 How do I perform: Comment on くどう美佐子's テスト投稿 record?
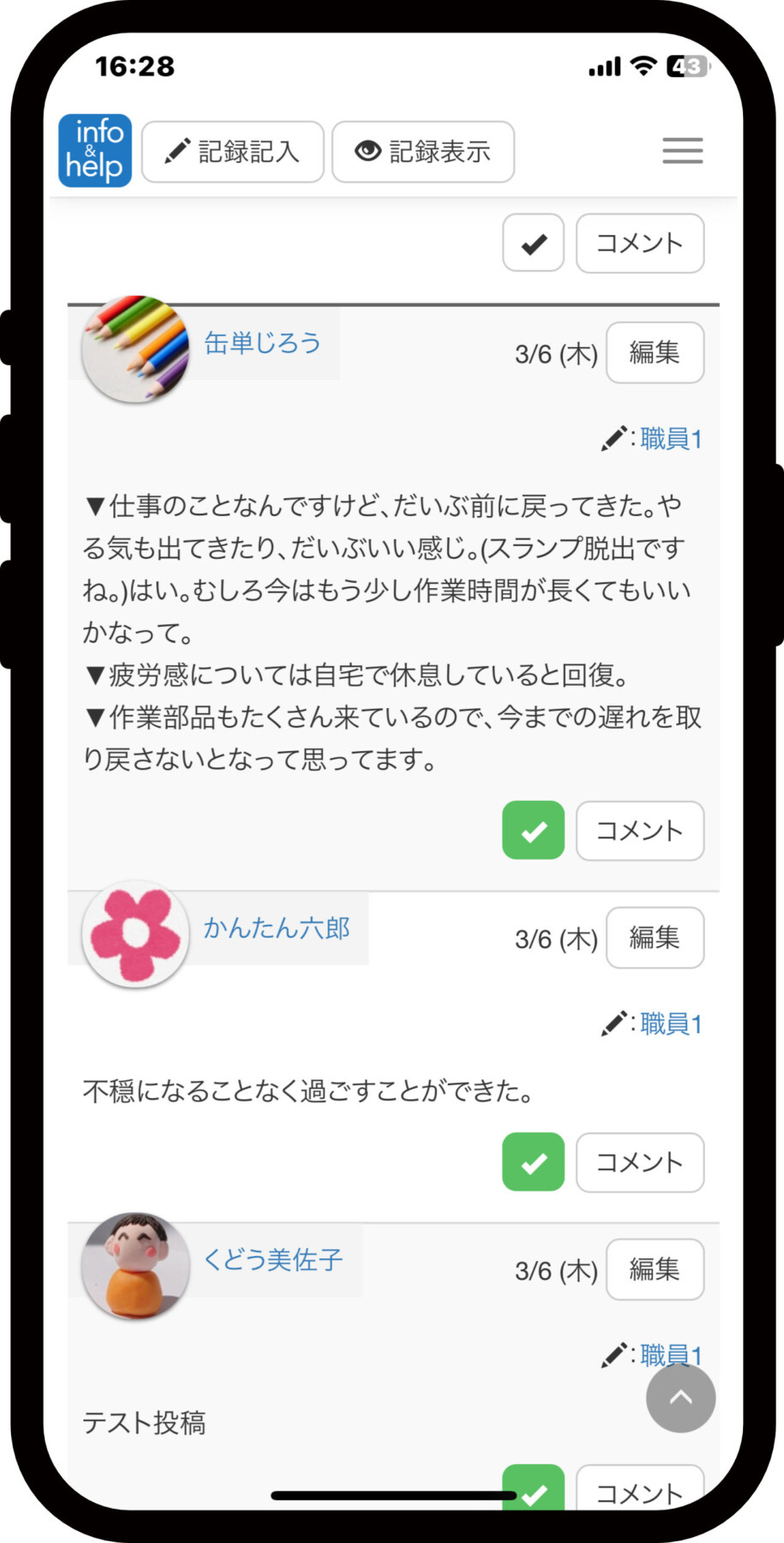[x=639, y=1490]
